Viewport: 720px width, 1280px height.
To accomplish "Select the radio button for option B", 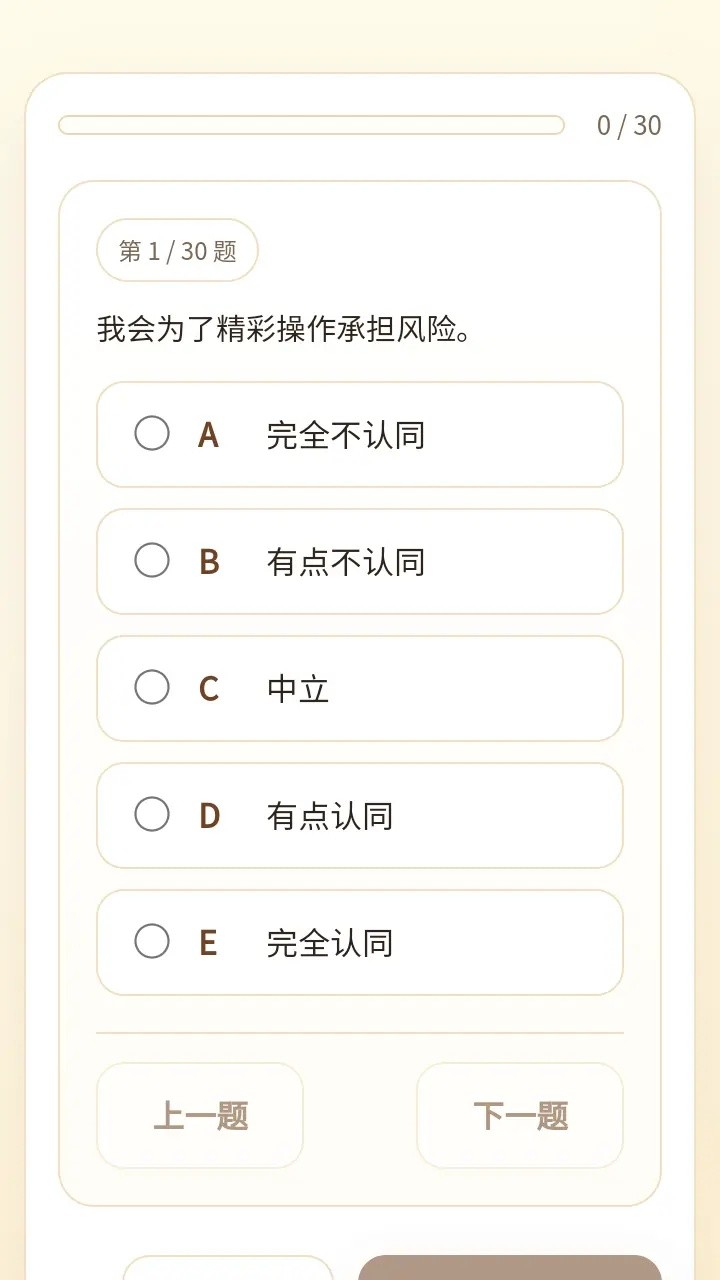I will click(152, 561).
